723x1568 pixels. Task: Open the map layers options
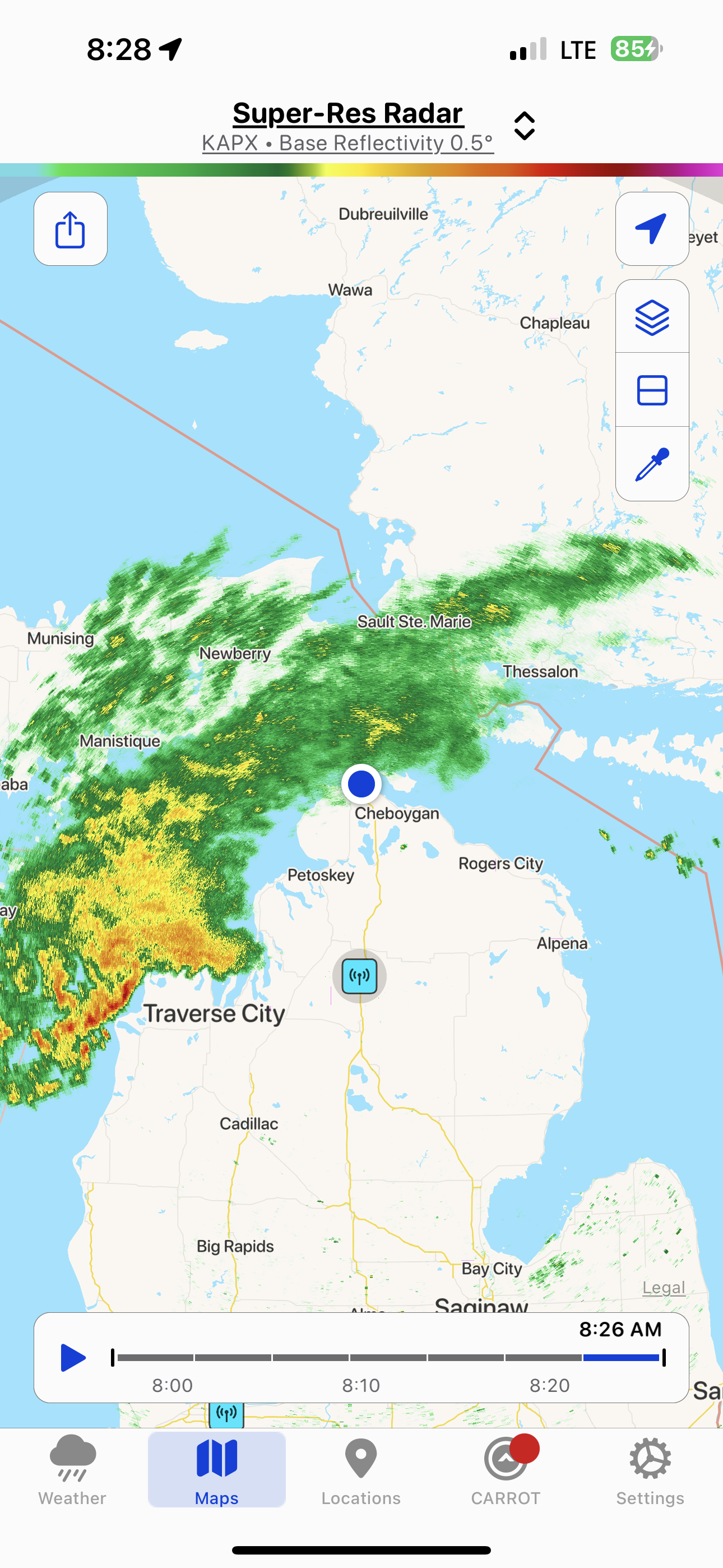click(652, 317)
